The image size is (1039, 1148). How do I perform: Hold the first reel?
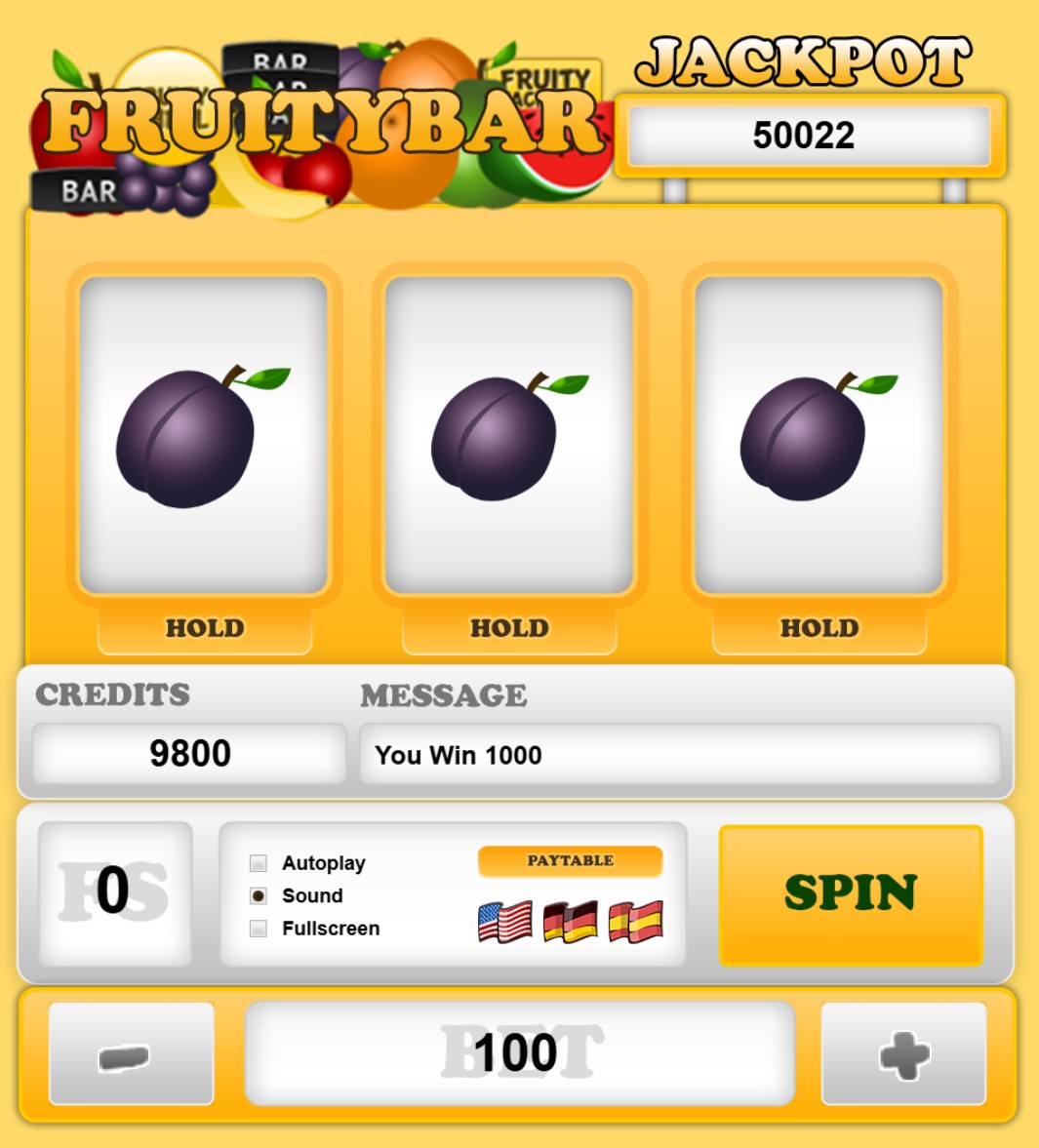pyautogui.click(x=205, y=628)
